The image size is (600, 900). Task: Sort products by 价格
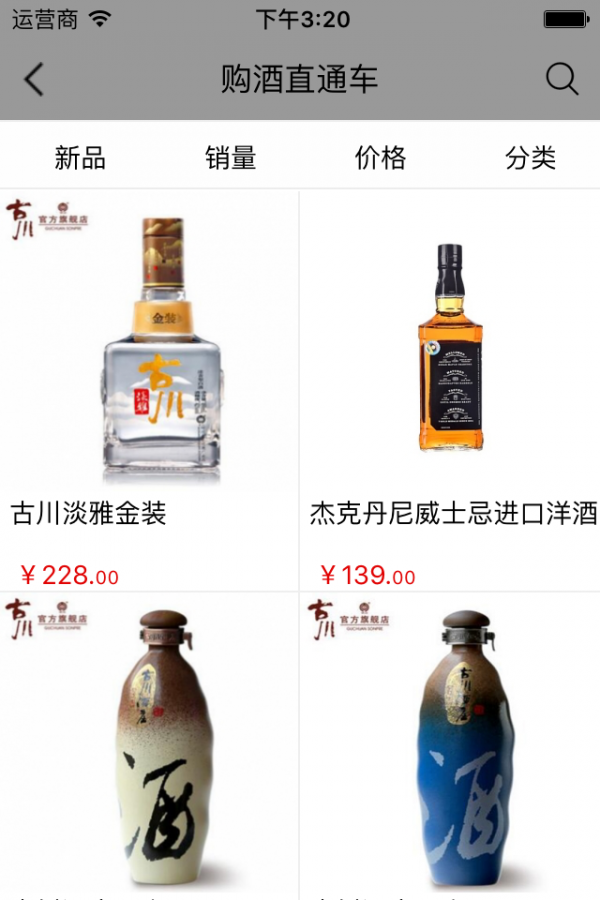click(380, 157)
